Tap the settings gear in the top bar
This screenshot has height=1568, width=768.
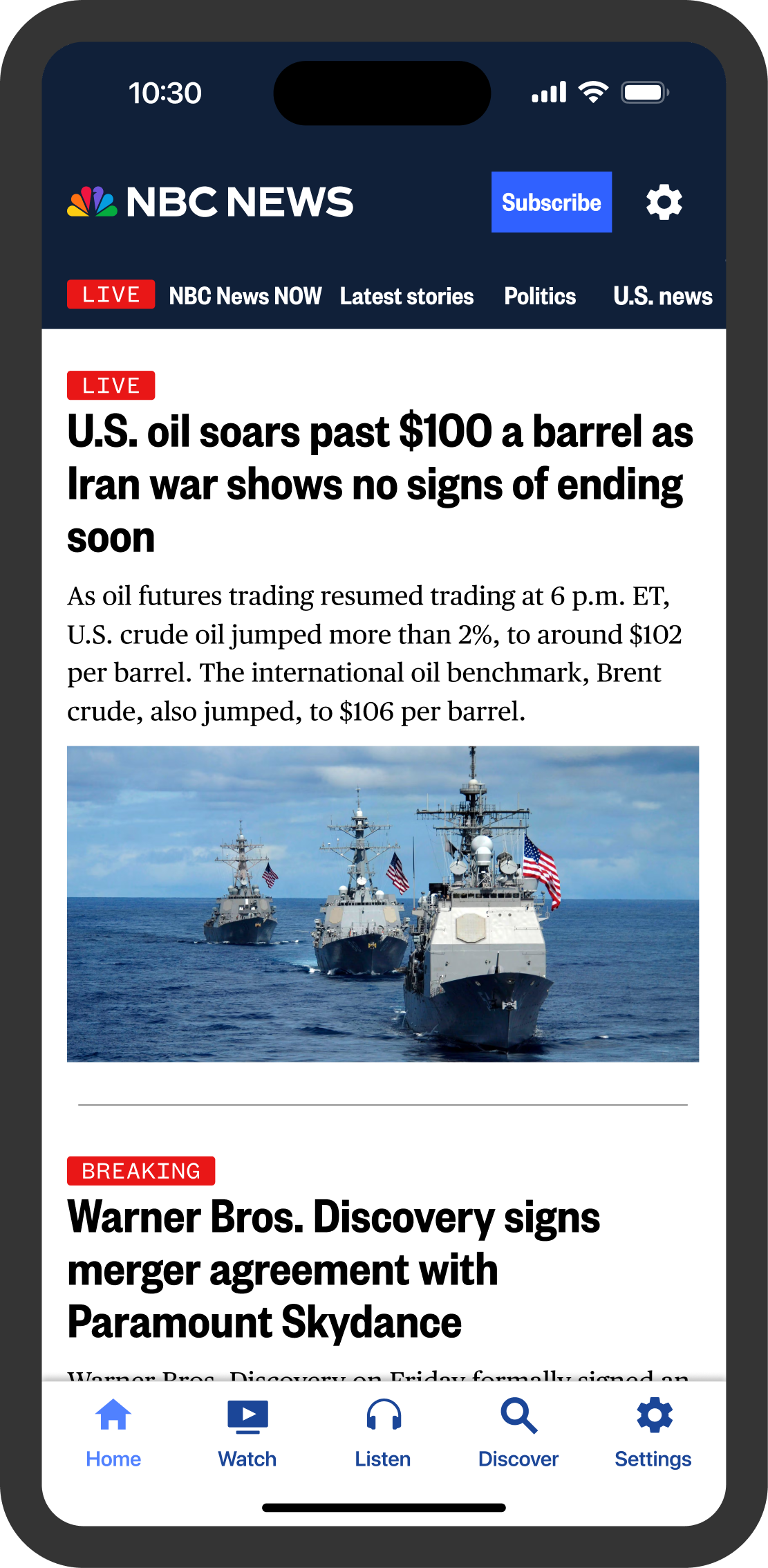point(663,202)
